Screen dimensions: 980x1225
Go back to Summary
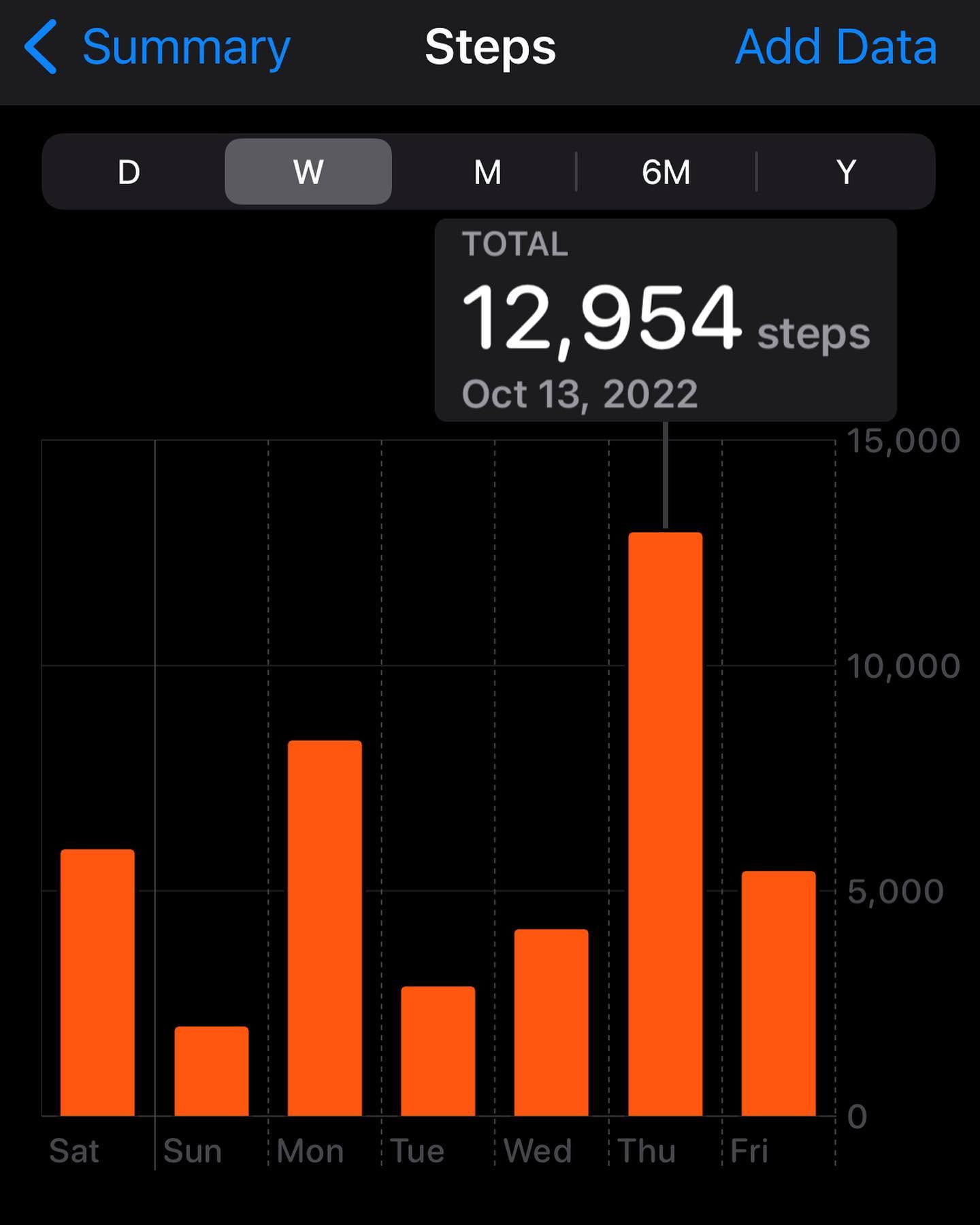tap(158, 48)
